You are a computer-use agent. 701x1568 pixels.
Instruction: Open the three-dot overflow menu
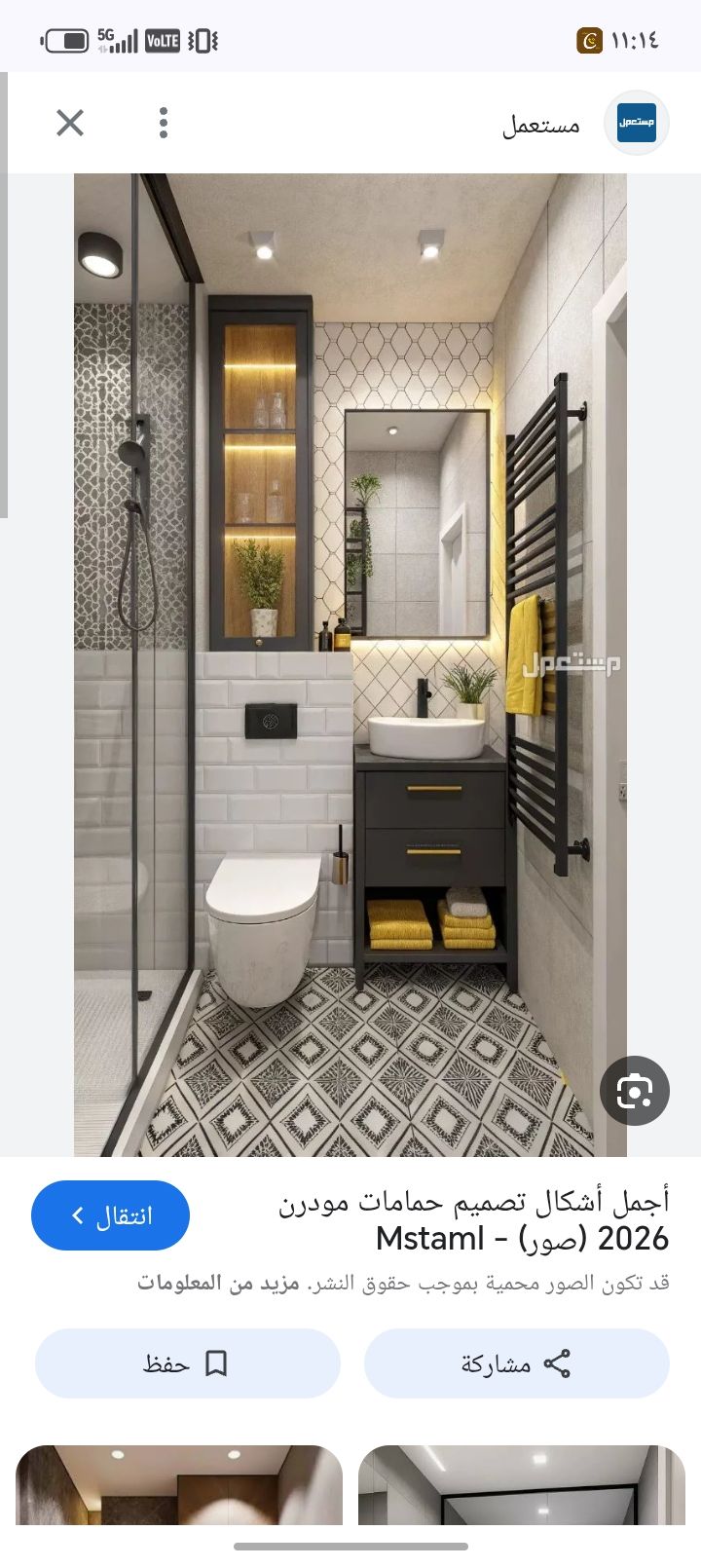coord(164,123)
